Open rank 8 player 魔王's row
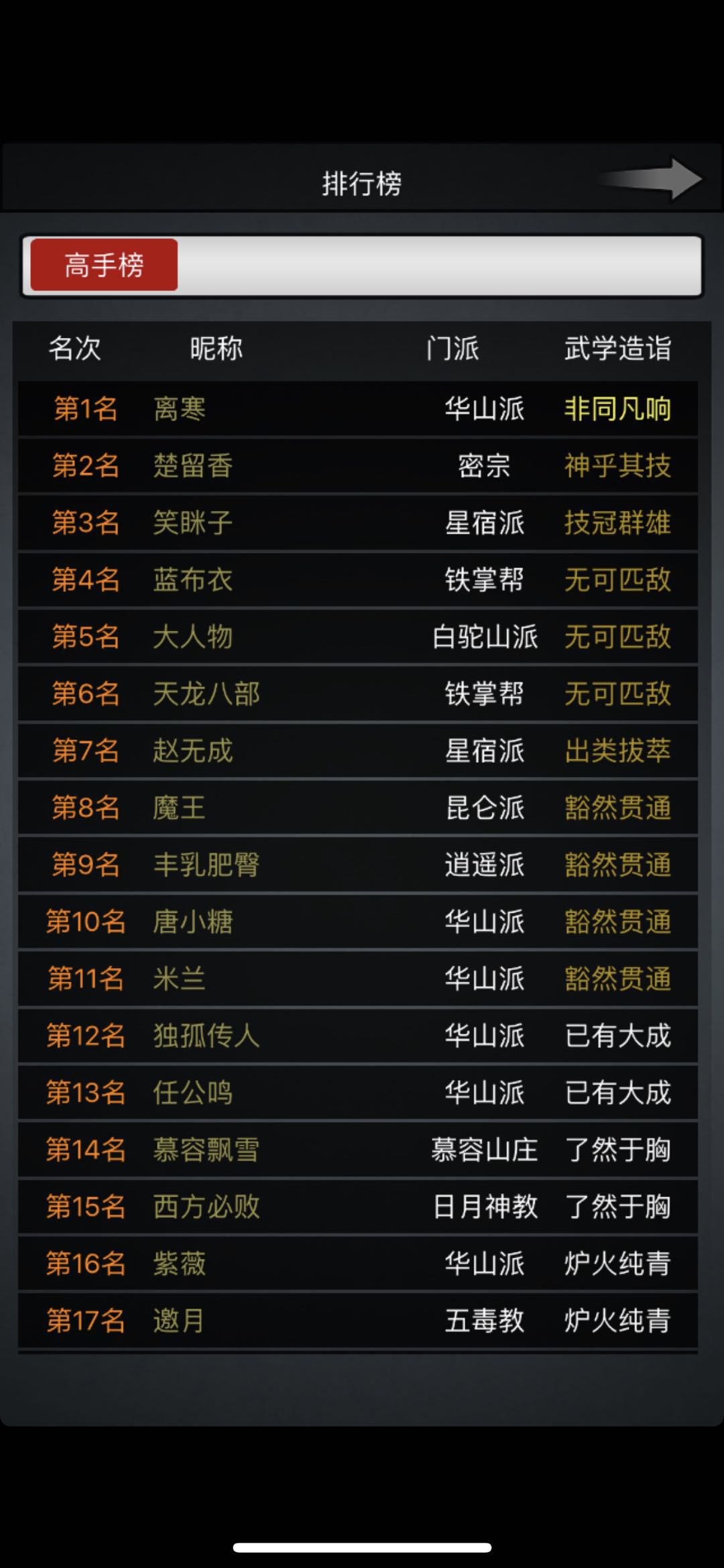724x1568 pixels. (x=358, y=808)
